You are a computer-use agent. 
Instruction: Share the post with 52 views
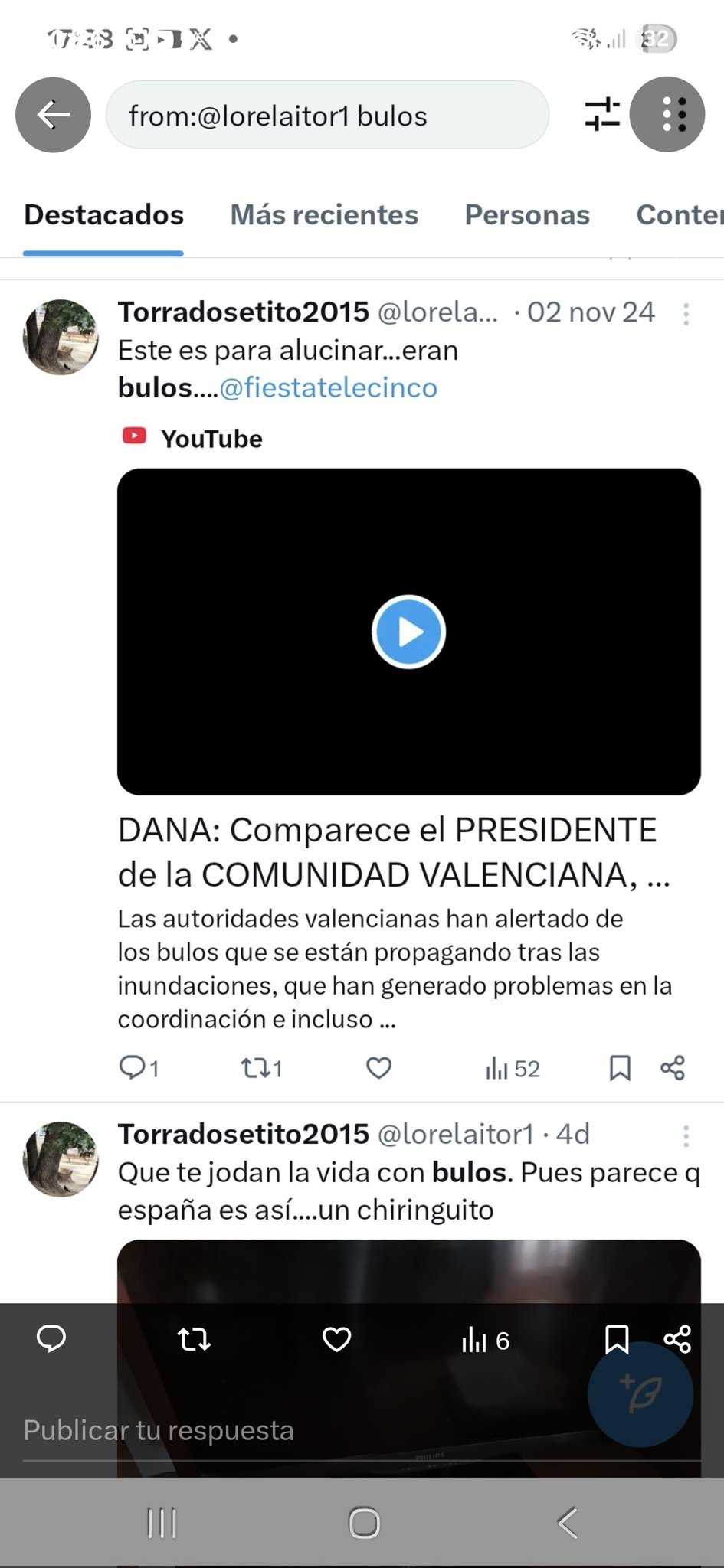tap(673, 1067)
